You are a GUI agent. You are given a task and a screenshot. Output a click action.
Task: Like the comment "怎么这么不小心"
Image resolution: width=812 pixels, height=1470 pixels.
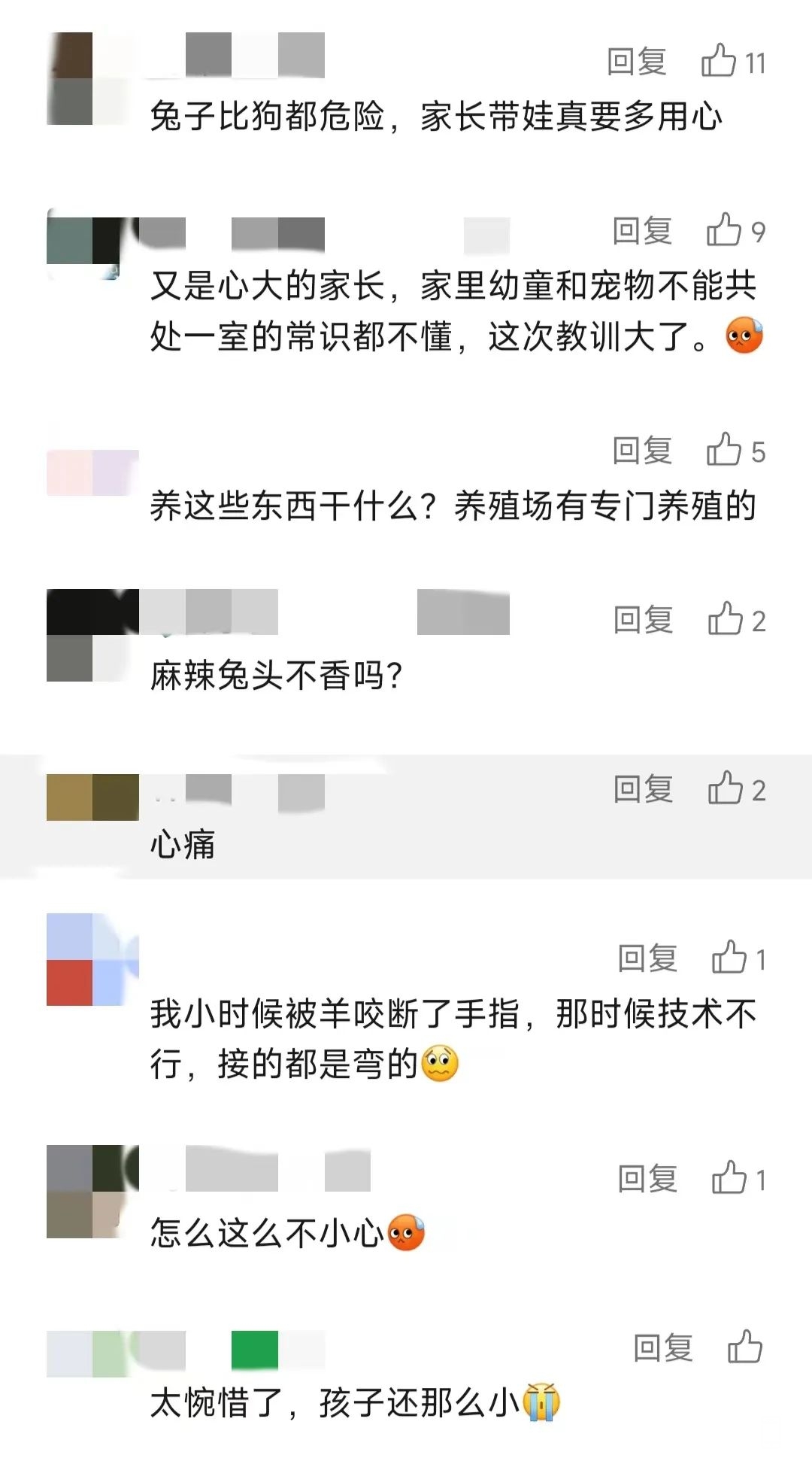pyautogui.click(x=729, y=1179)
